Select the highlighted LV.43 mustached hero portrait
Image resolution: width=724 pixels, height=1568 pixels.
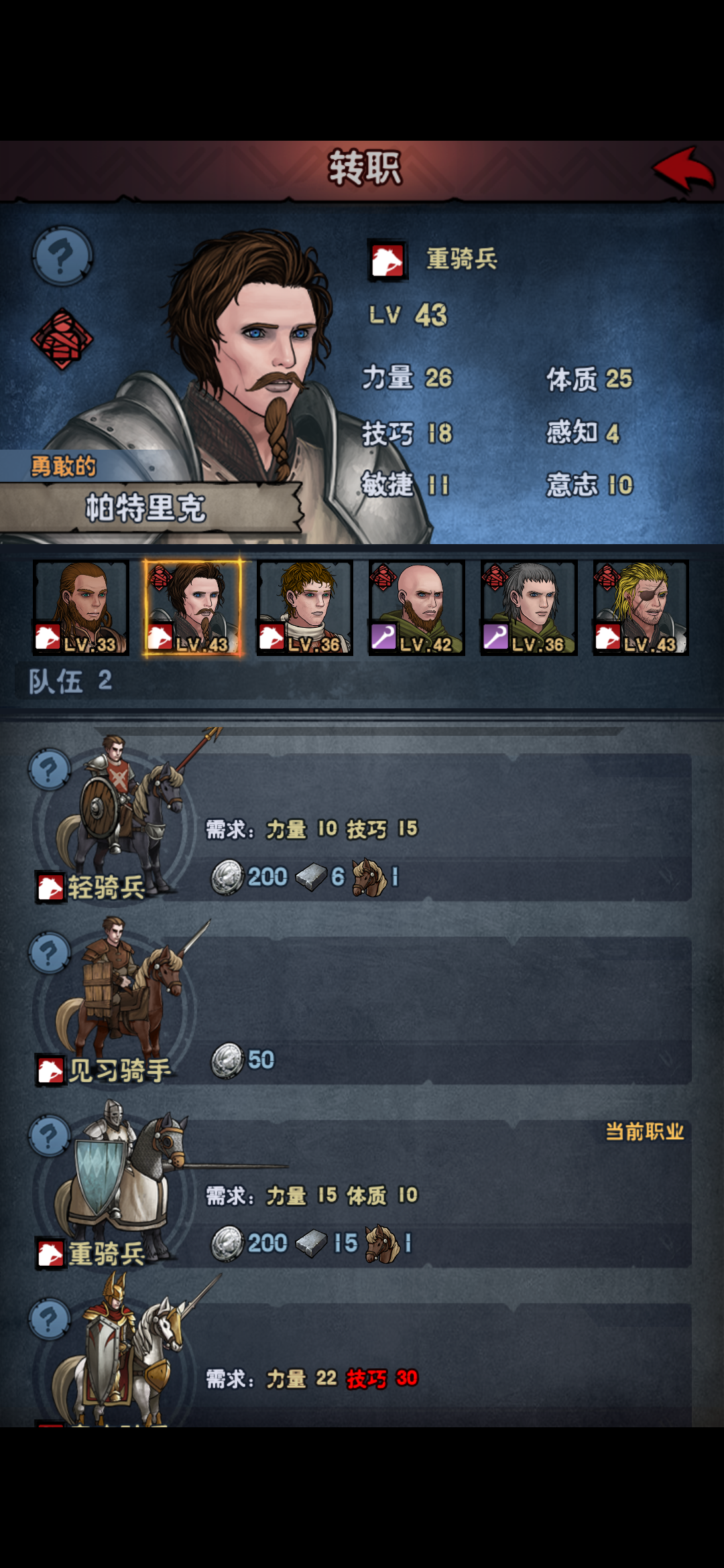193,608
